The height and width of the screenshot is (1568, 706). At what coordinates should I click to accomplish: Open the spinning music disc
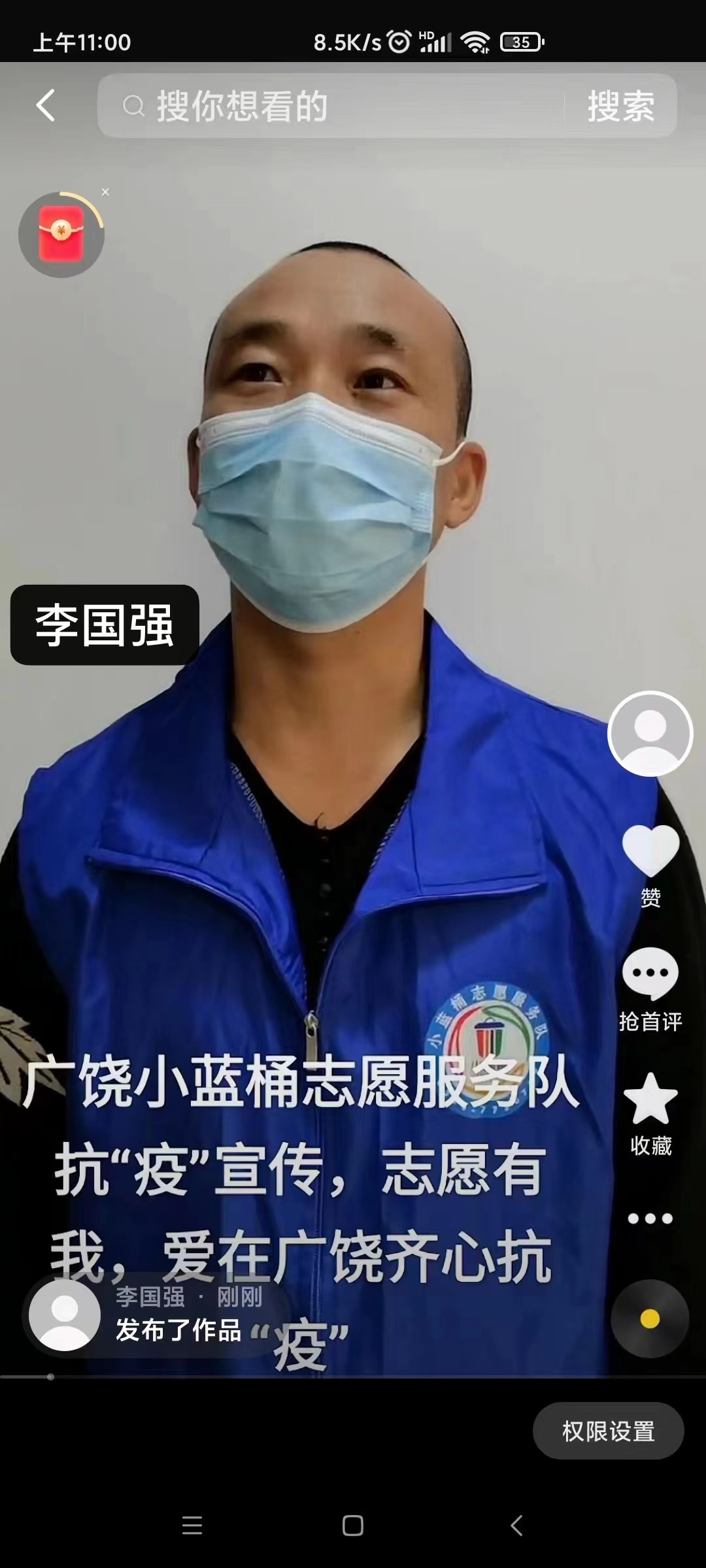tap(650, 1319)
